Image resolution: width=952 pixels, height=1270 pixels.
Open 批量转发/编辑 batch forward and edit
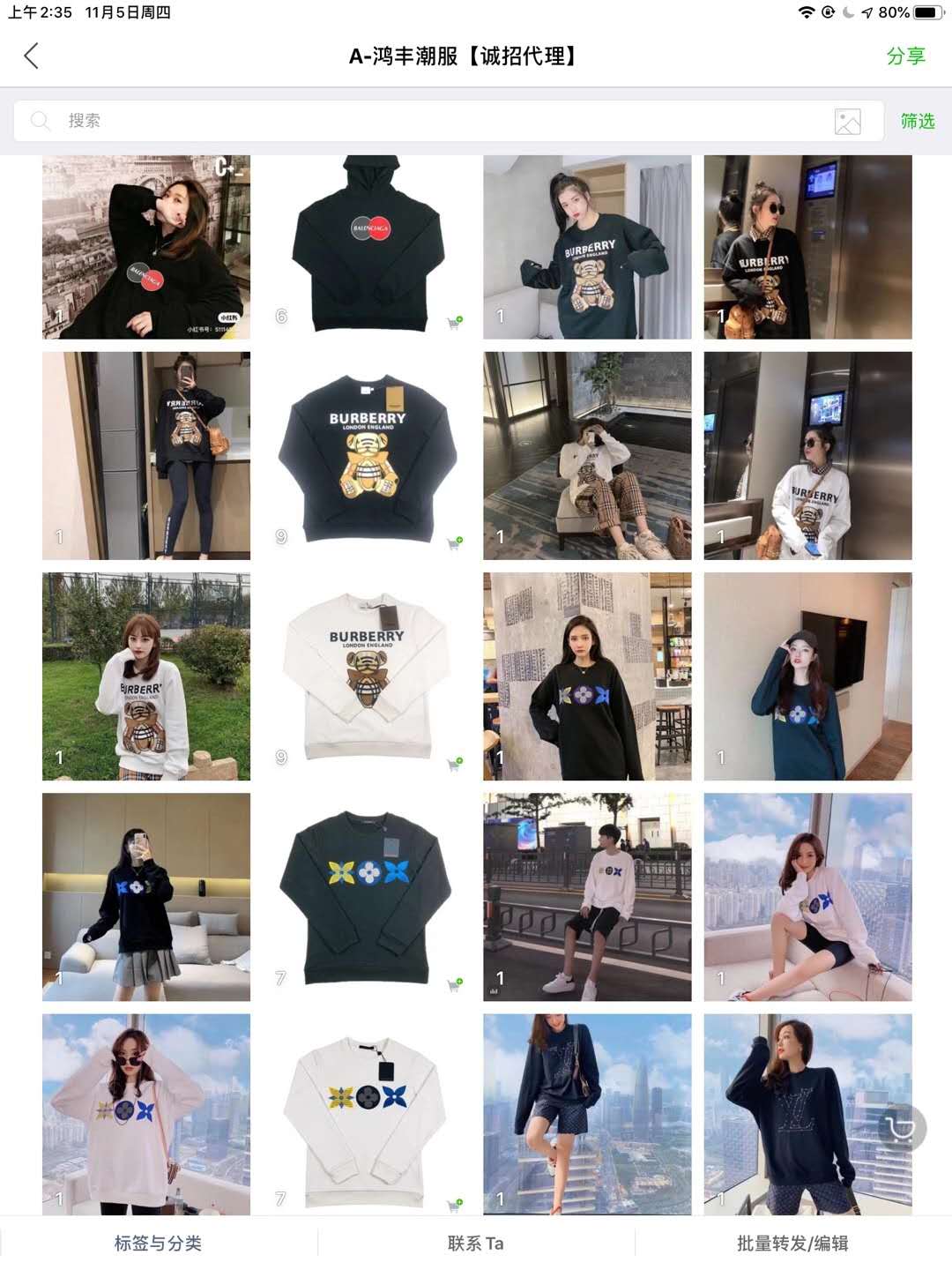pyautogui.click(x=792, y=1244)
